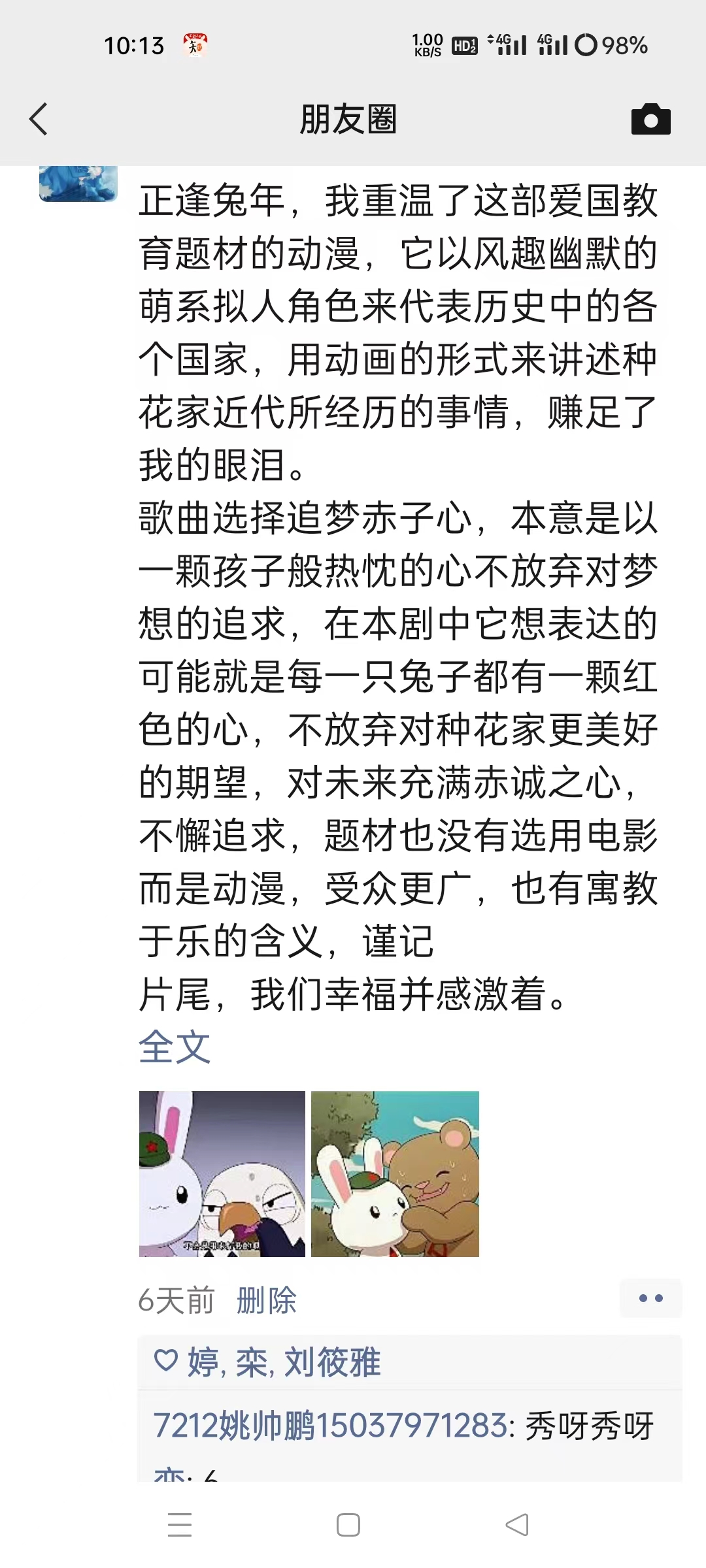
Task: Open 婷's profile from the likes
Action: pos(203,1363)
